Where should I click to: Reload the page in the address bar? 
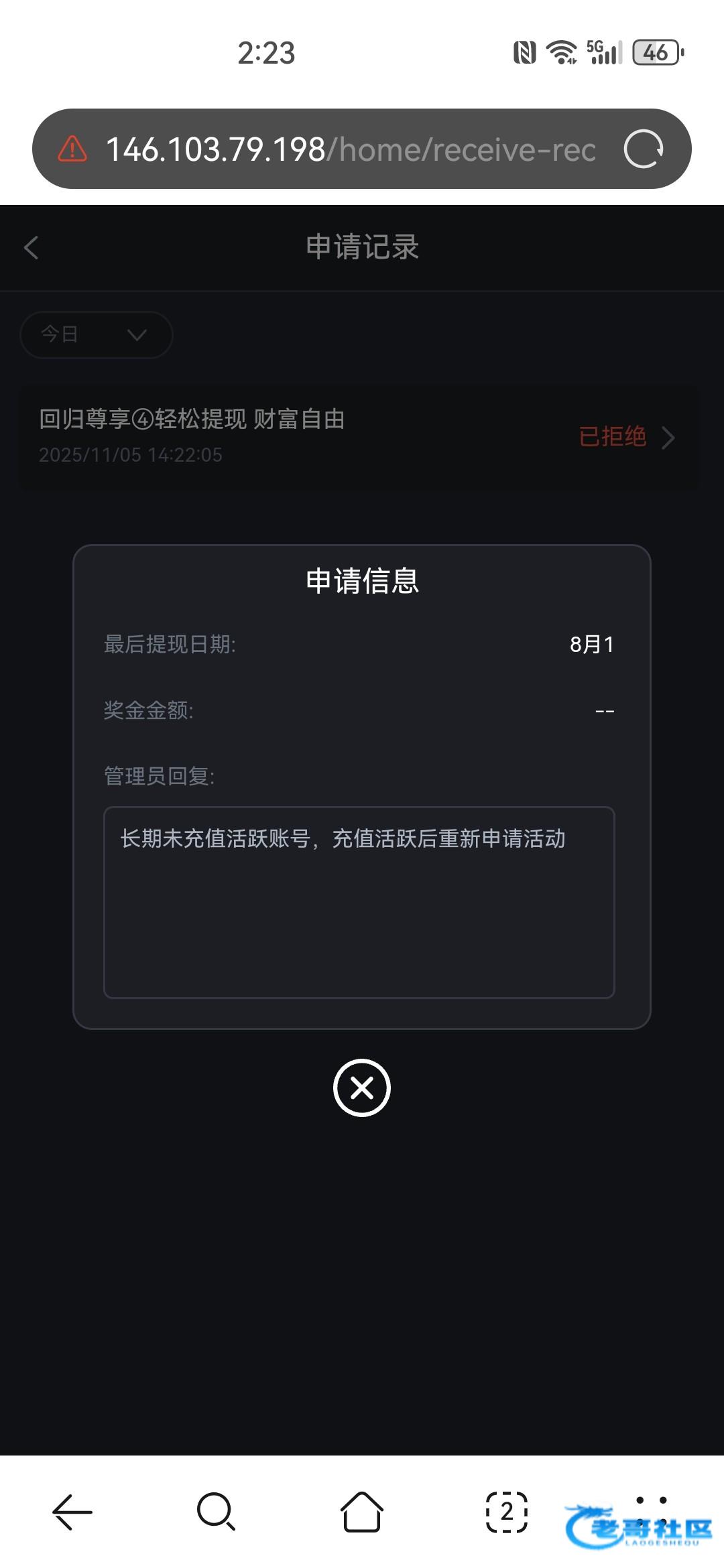pyautogui.click(x=644, y=149)
